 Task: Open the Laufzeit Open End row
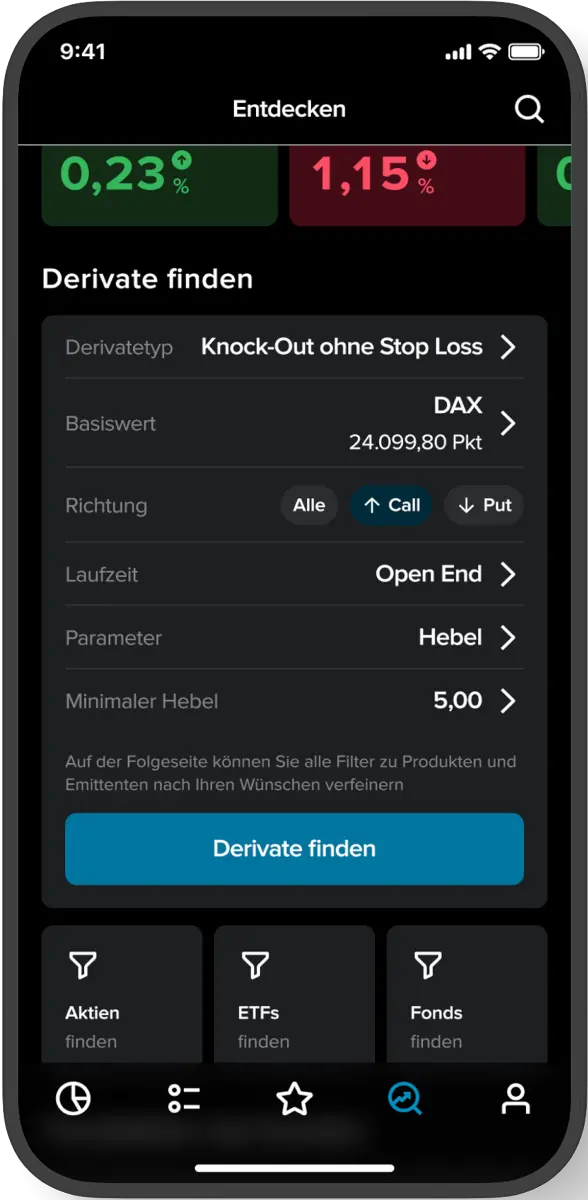point(294,574)
